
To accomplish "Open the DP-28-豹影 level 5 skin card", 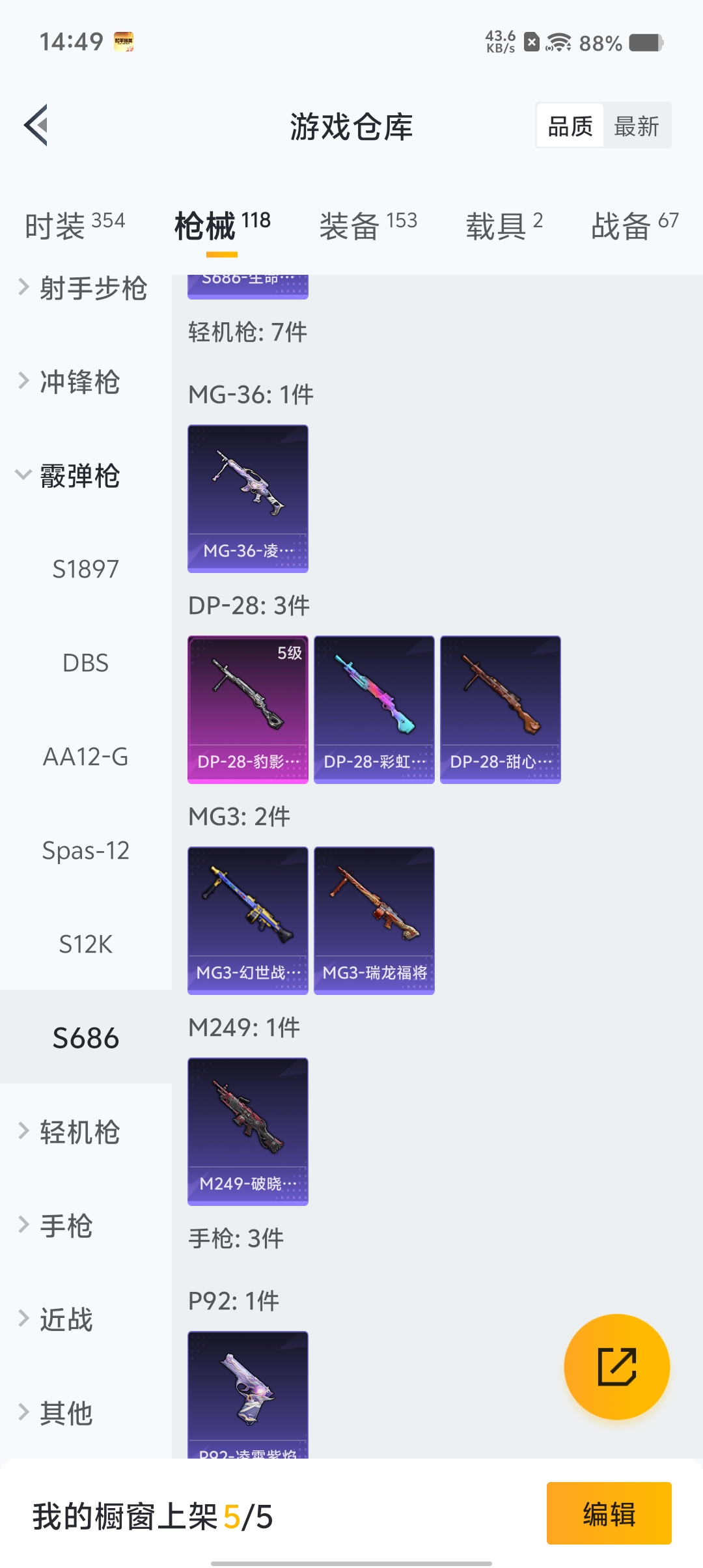I will tap(247, 710).
